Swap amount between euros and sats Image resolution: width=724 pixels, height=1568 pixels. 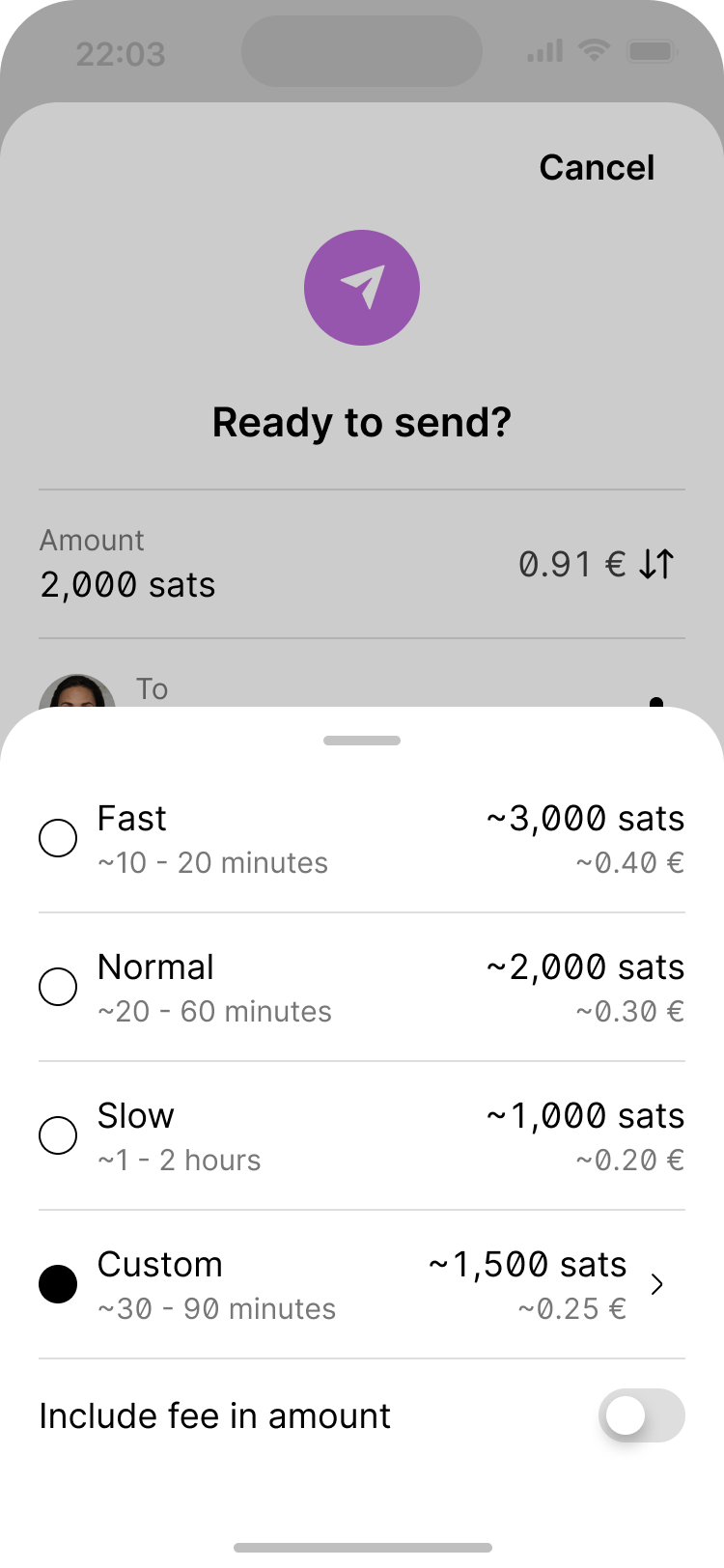pyautogui.click(x=657, y=564)
